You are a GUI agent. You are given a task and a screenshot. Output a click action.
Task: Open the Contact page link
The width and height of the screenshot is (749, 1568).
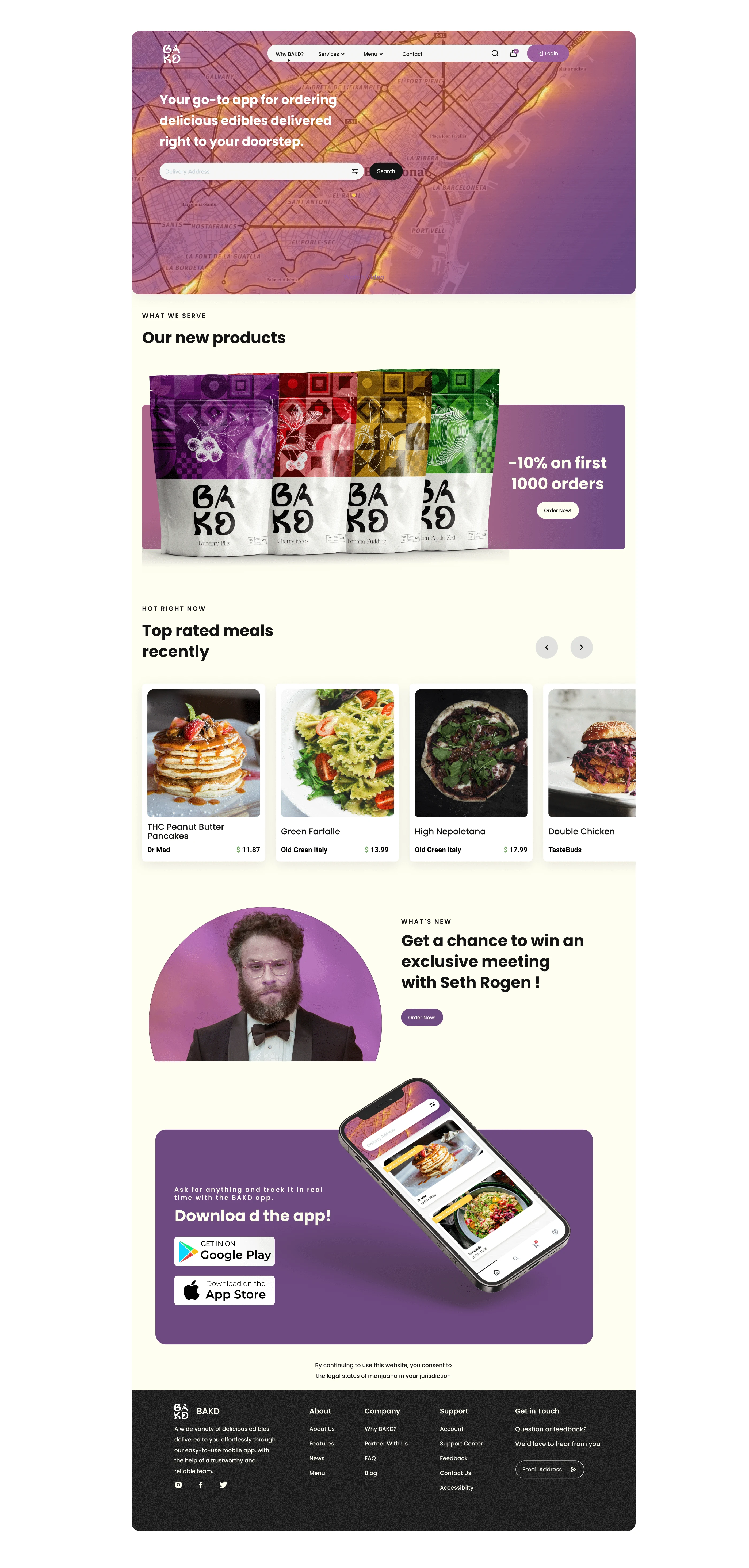[x=412, y=54]
